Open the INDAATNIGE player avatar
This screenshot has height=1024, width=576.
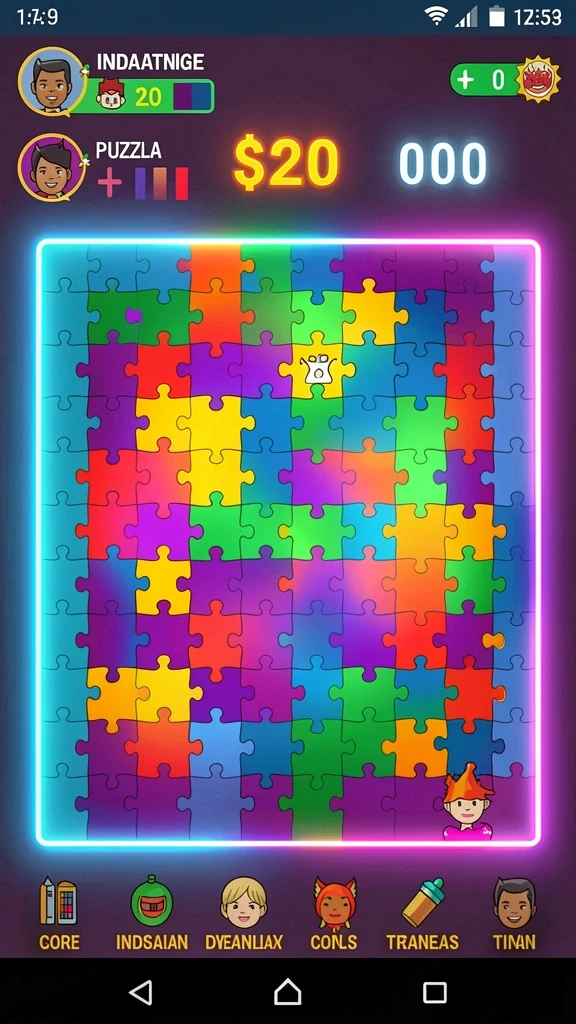pyautogui.click(x=52, y=82)
